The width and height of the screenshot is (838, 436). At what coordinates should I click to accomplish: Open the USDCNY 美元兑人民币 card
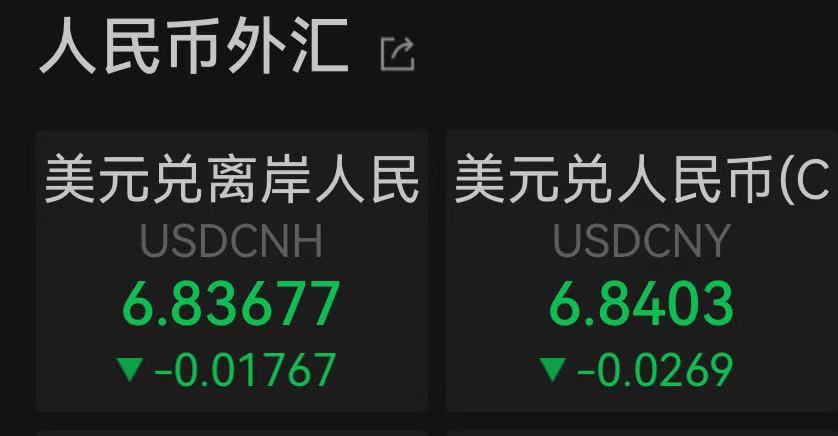pos(641,270)
